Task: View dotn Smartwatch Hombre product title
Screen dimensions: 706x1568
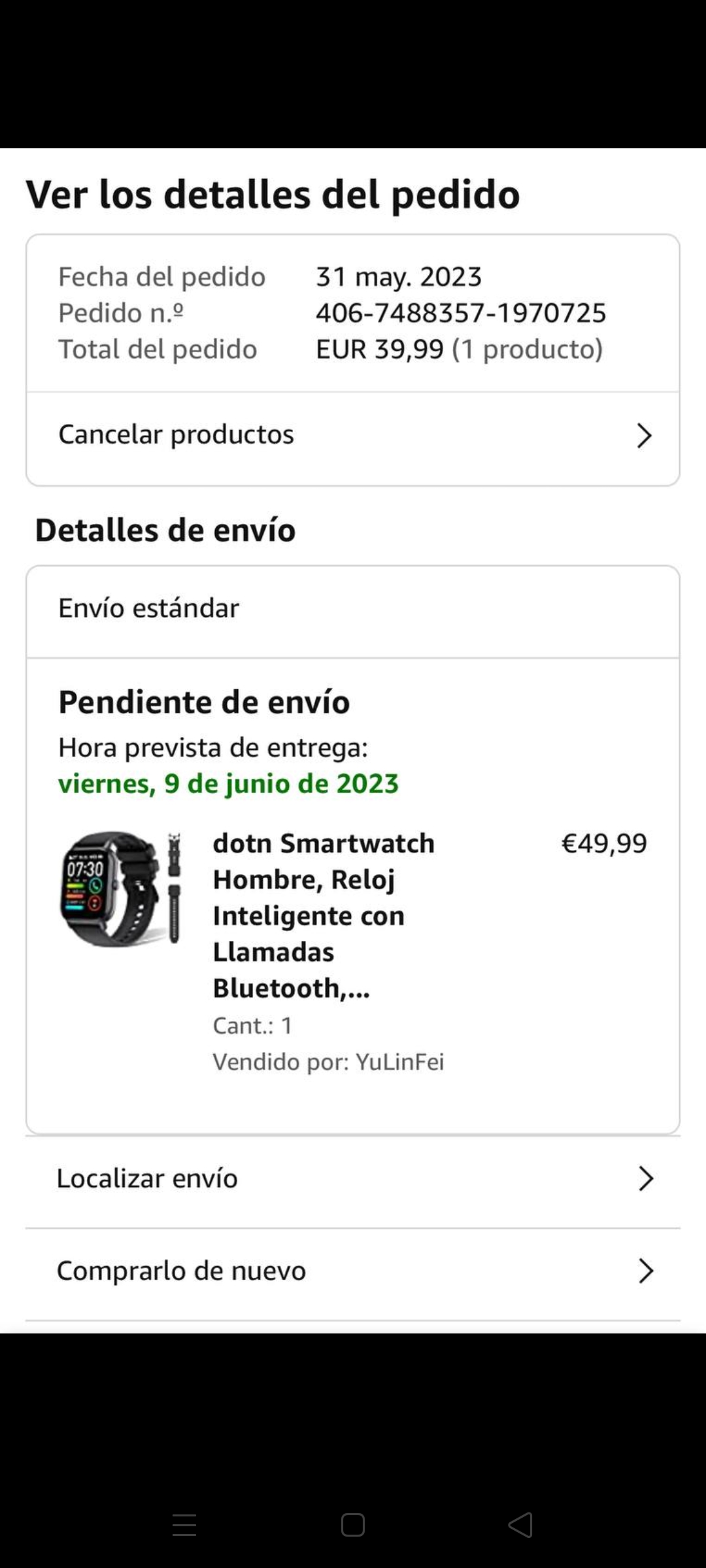Action: pyautogui.click(x=324, y=915)
